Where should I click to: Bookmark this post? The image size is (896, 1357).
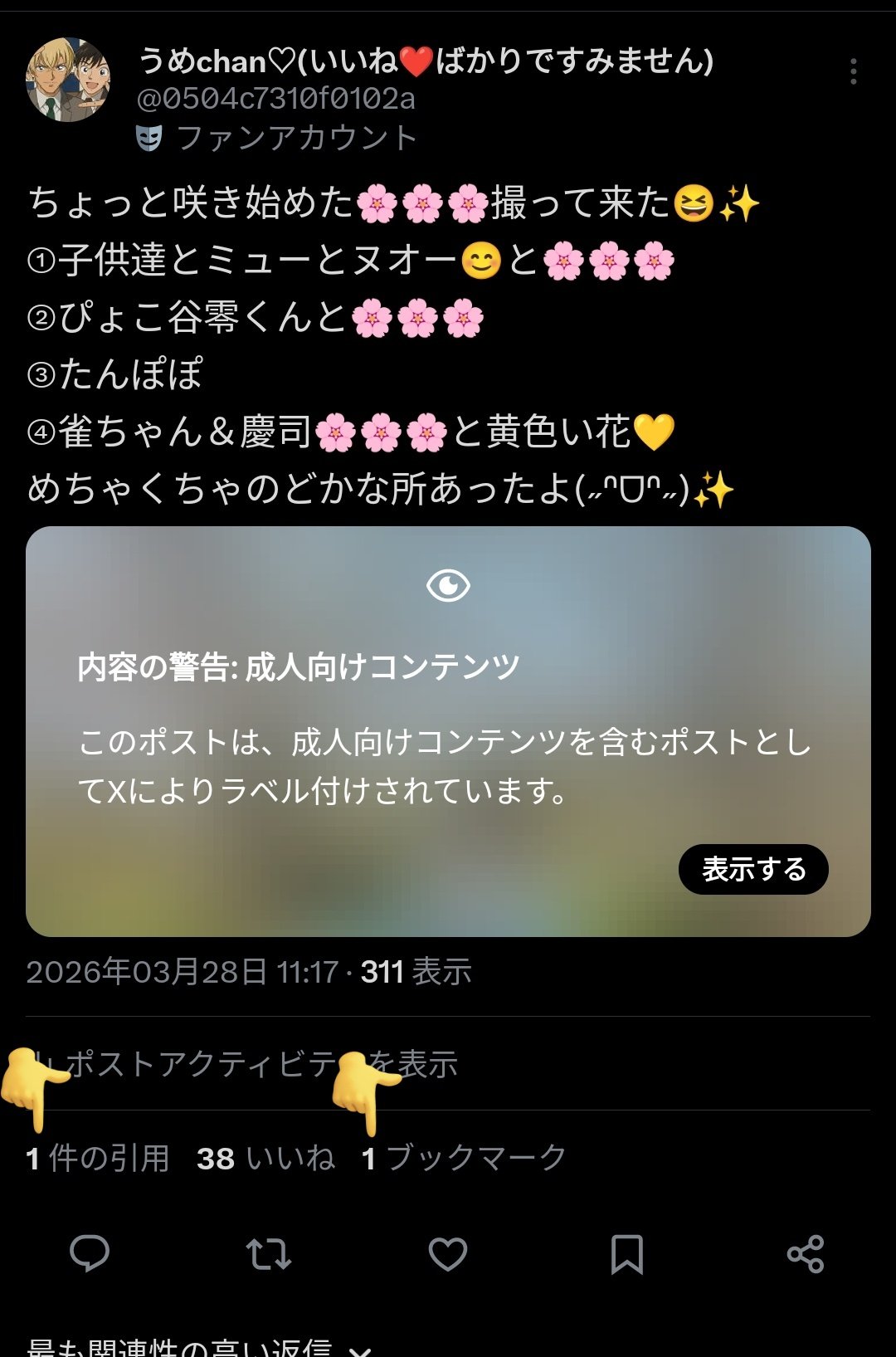626,1253
